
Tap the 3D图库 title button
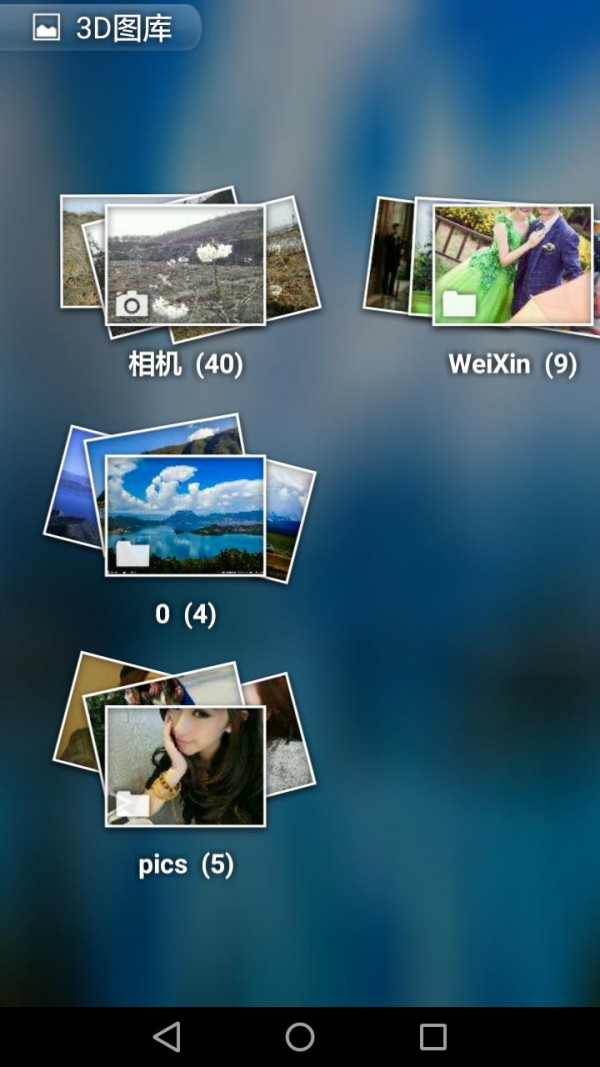102,27
